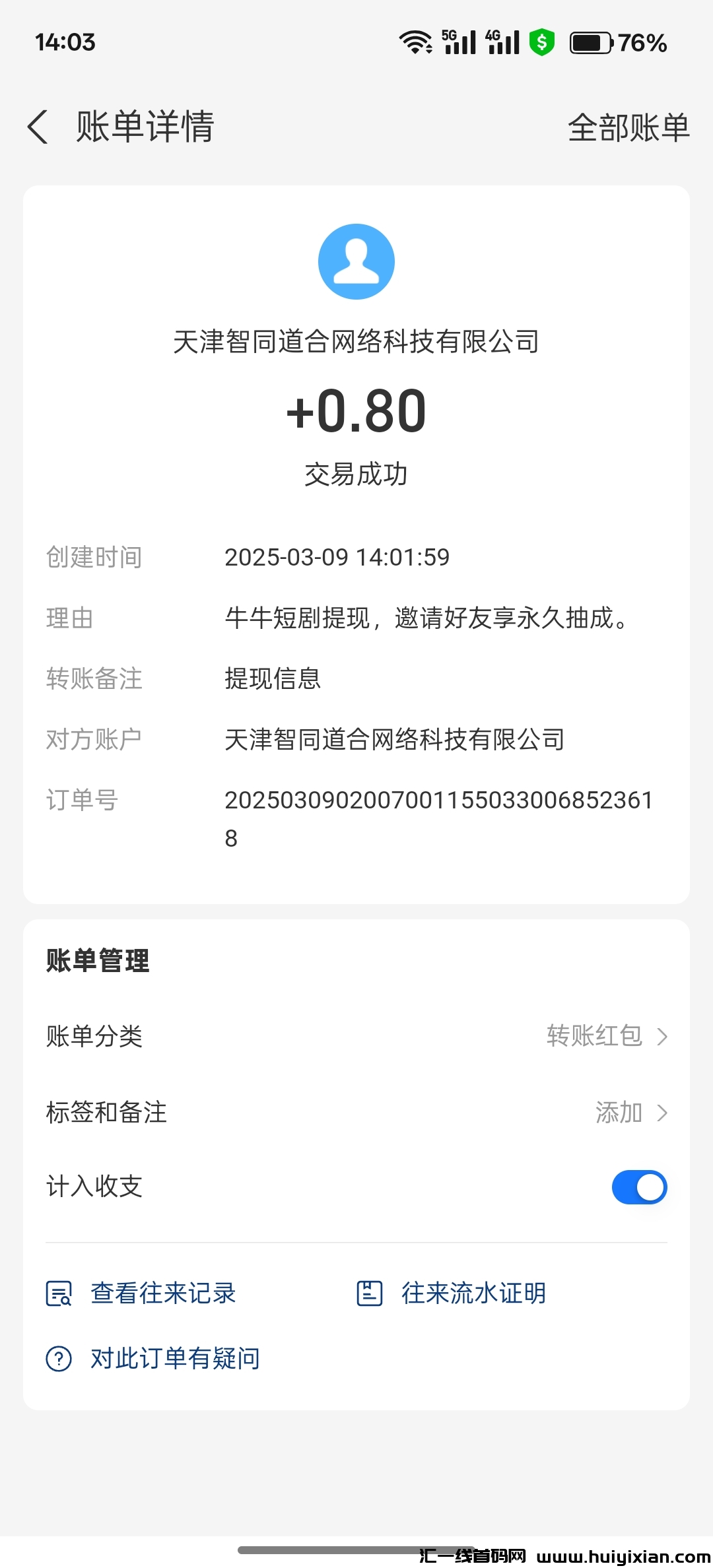Click the 往来流水证明 certificate icon
The height and width of the screenshot is (1568, 713).
[370, 1293]
